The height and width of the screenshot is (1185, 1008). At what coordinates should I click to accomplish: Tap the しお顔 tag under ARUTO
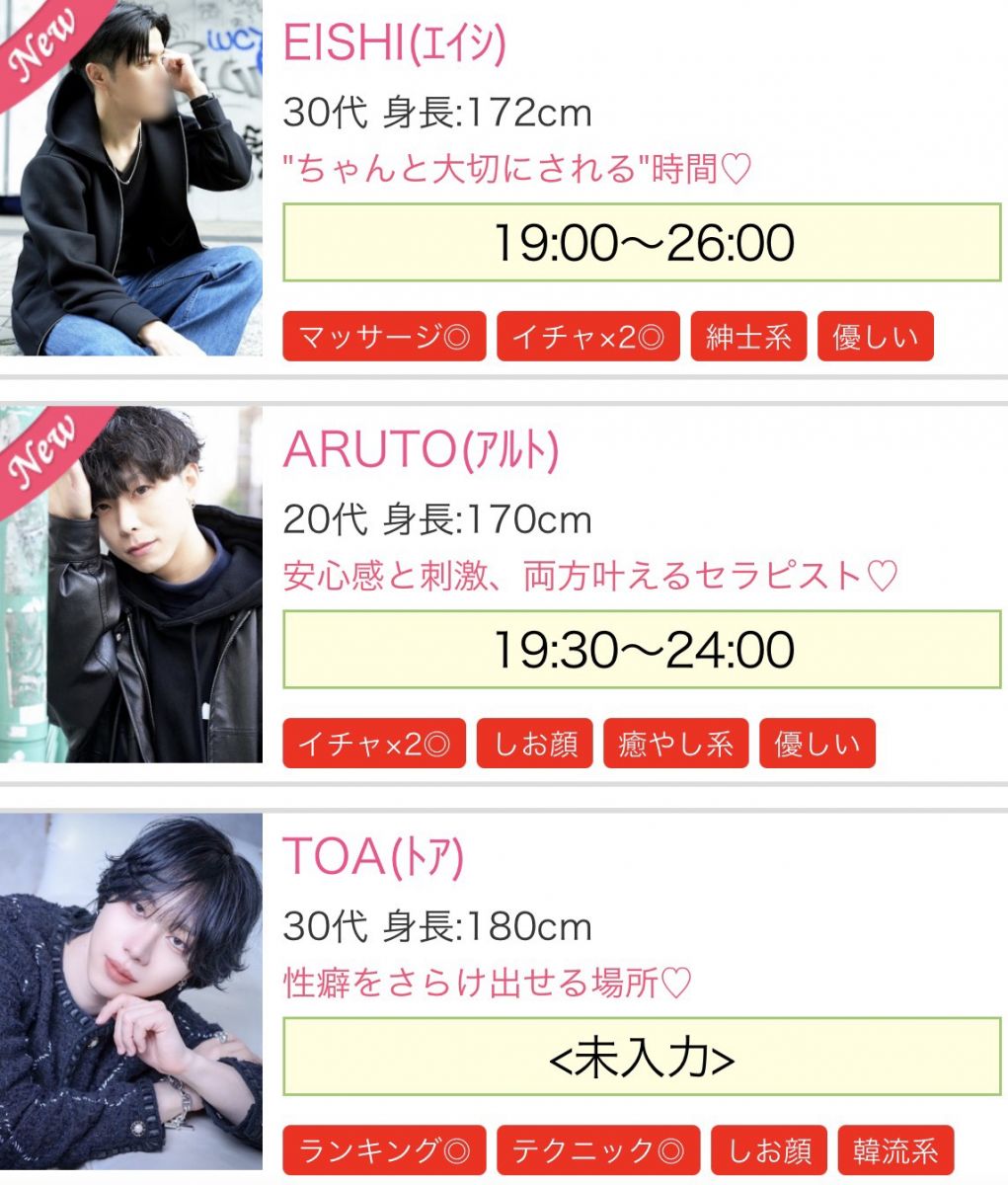click(535, 744)
